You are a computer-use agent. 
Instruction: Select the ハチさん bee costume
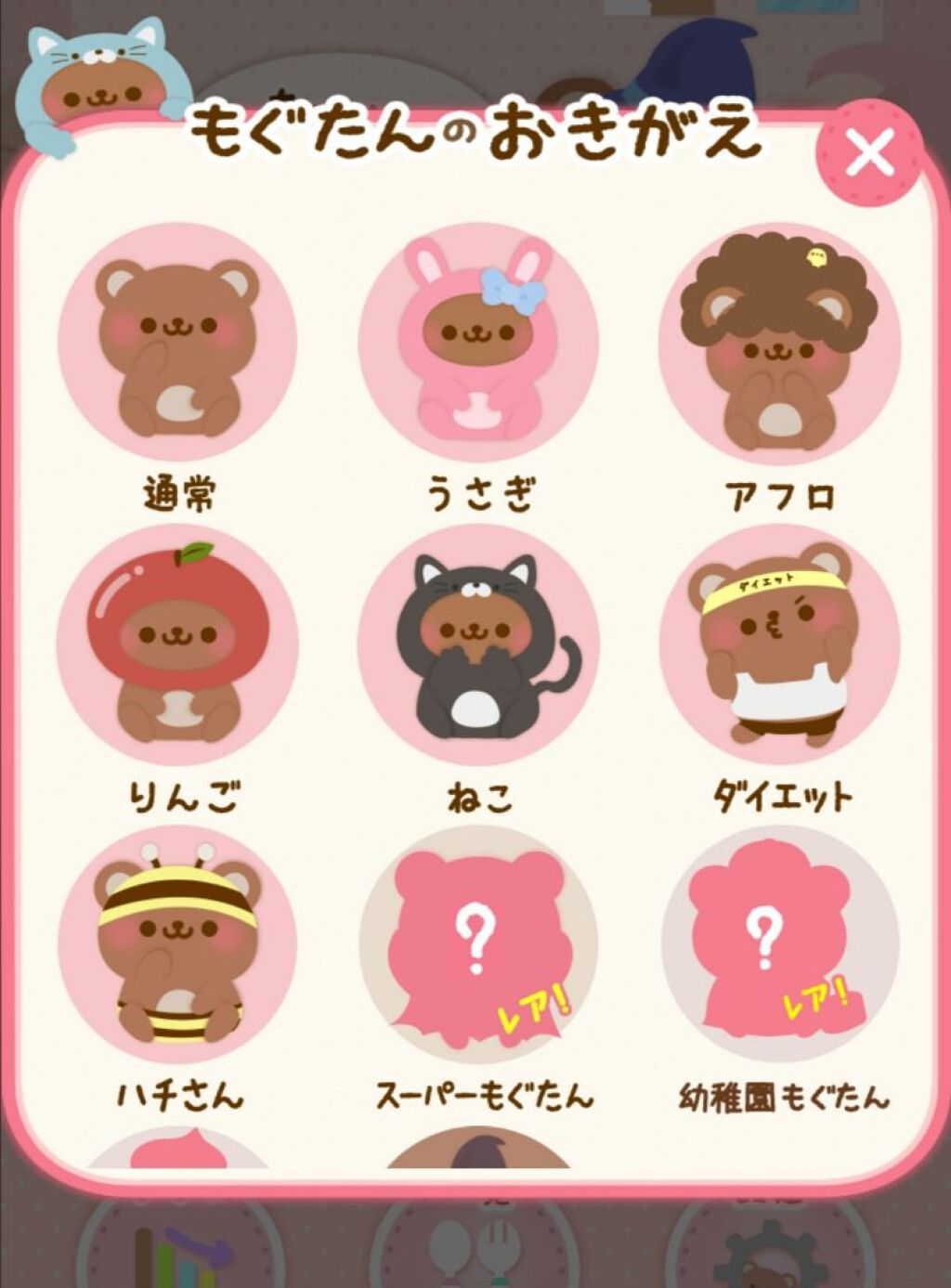pos(177,944)
